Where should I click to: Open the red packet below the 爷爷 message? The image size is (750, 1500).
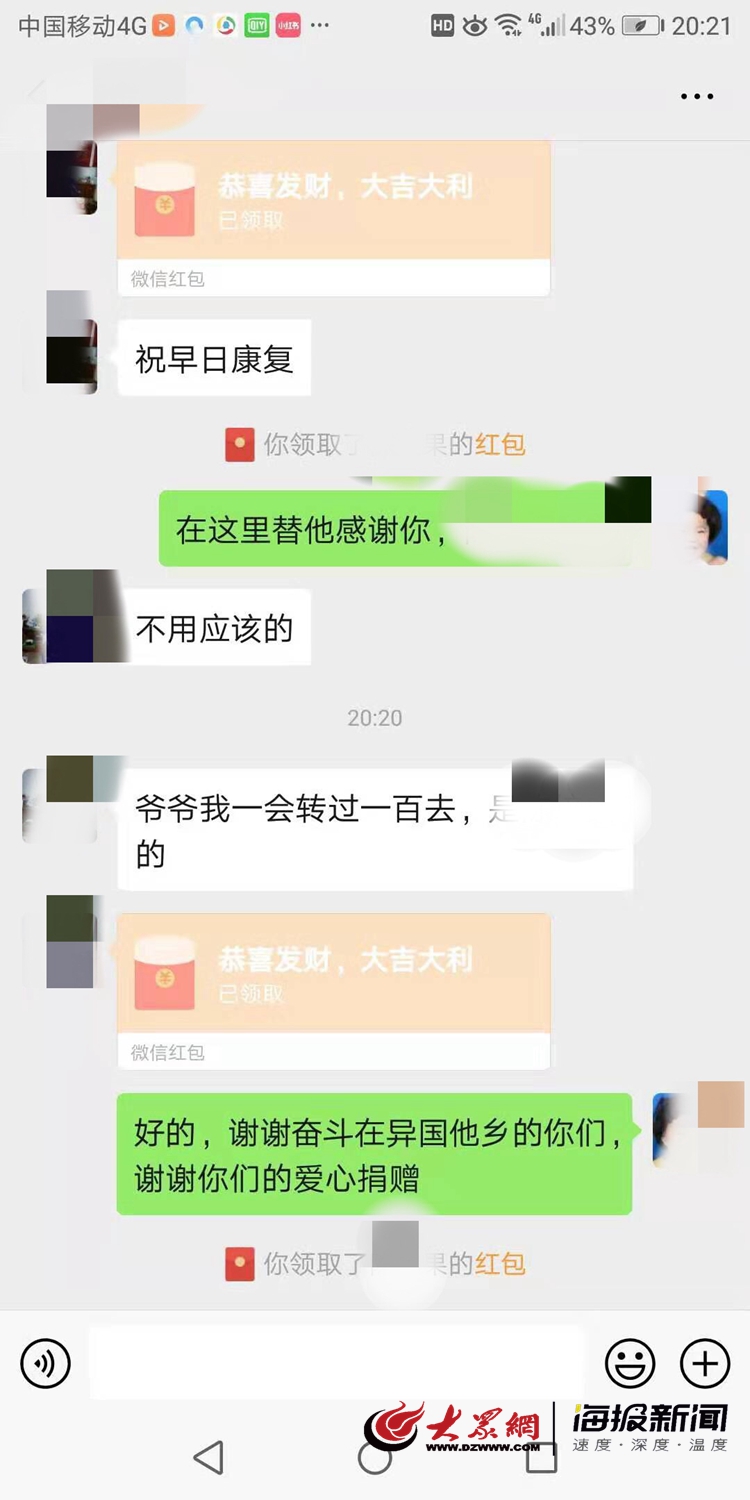pos(333,977)
